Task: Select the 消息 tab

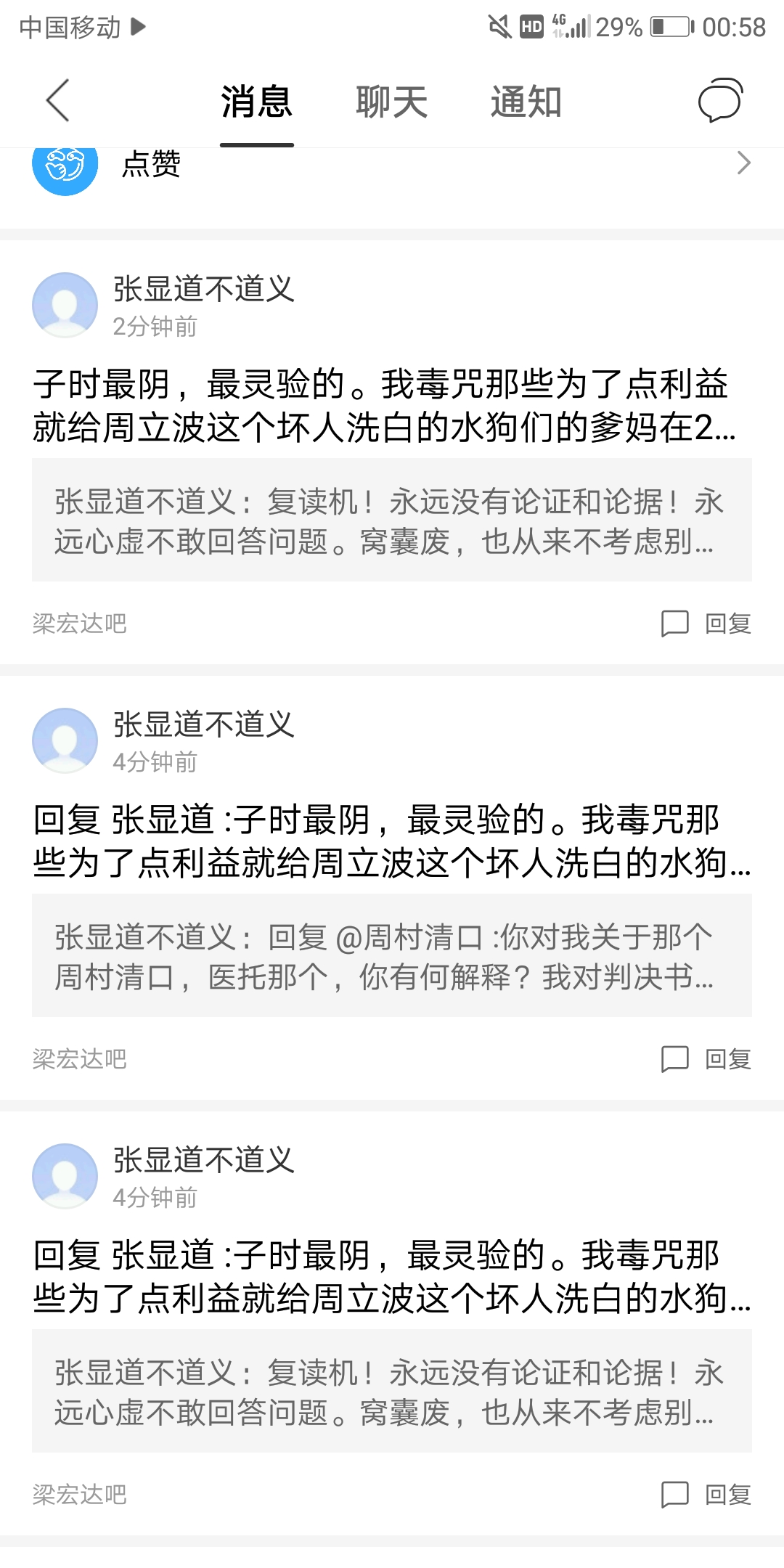Action: coord(257,102)
